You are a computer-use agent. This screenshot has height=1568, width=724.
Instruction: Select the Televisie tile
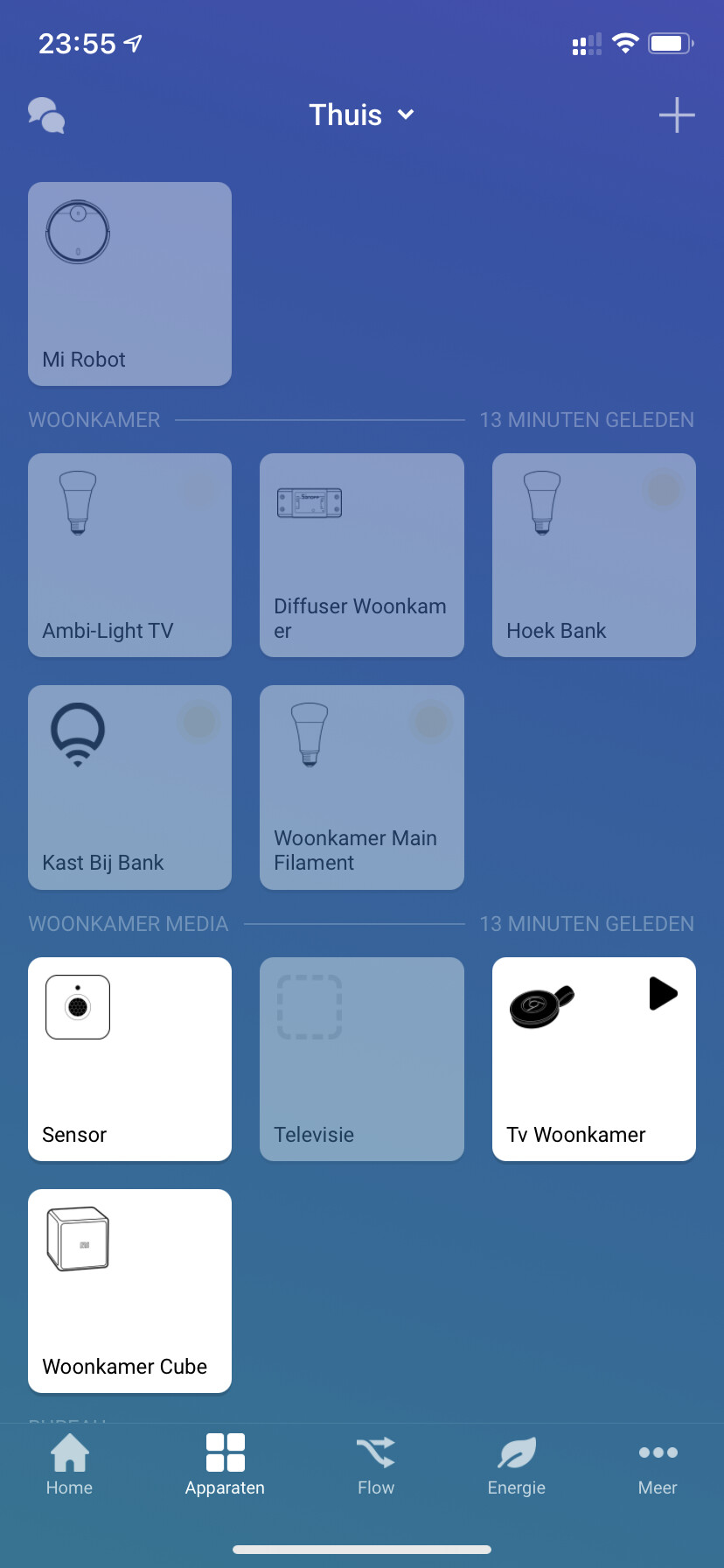362,1059
